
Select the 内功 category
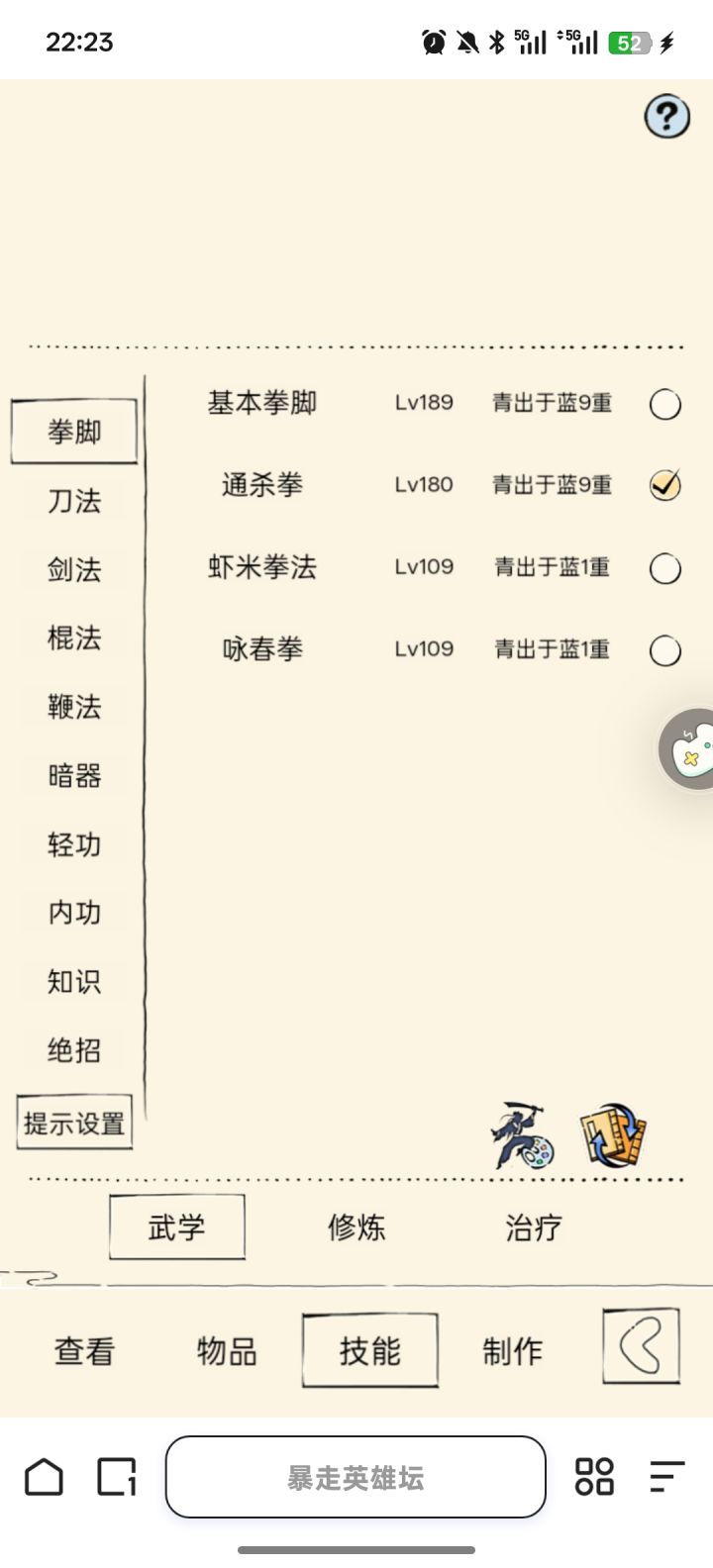click(74, 913)
